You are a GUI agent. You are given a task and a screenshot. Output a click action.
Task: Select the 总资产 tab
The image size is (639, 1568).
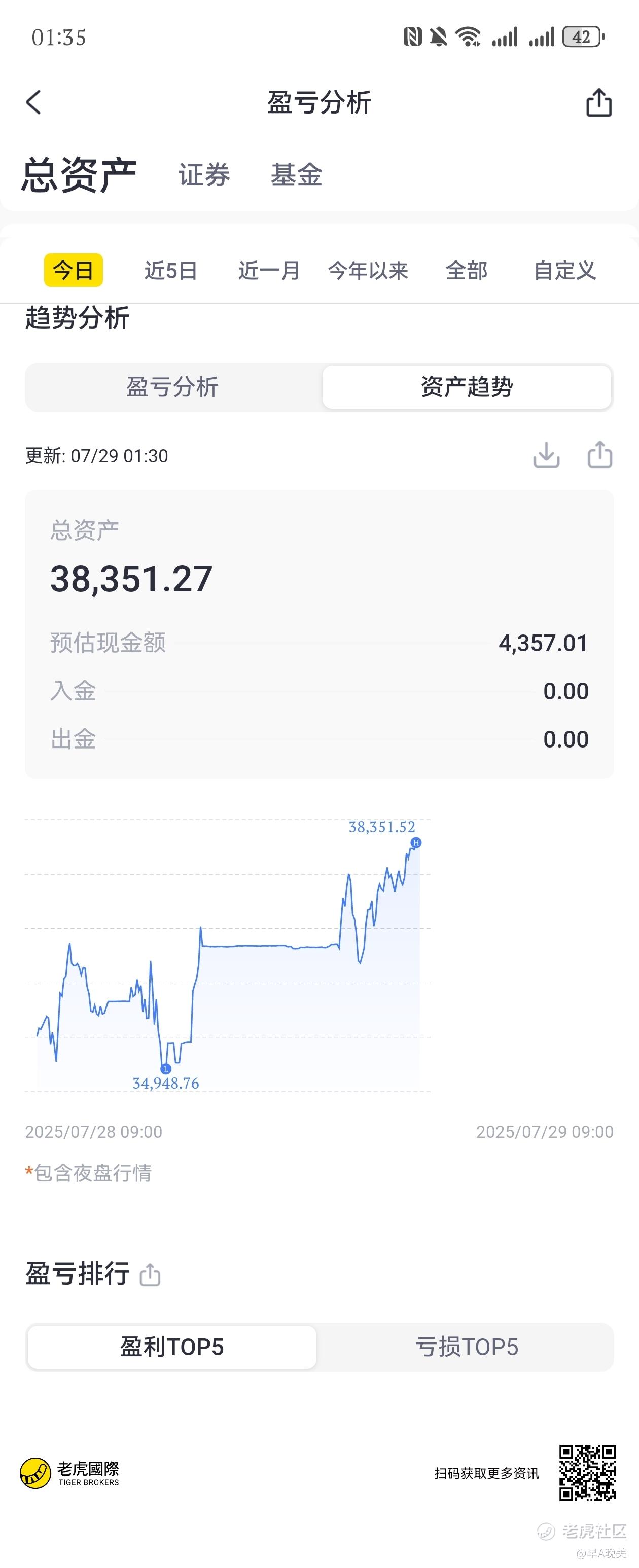[x=79, y=175]
